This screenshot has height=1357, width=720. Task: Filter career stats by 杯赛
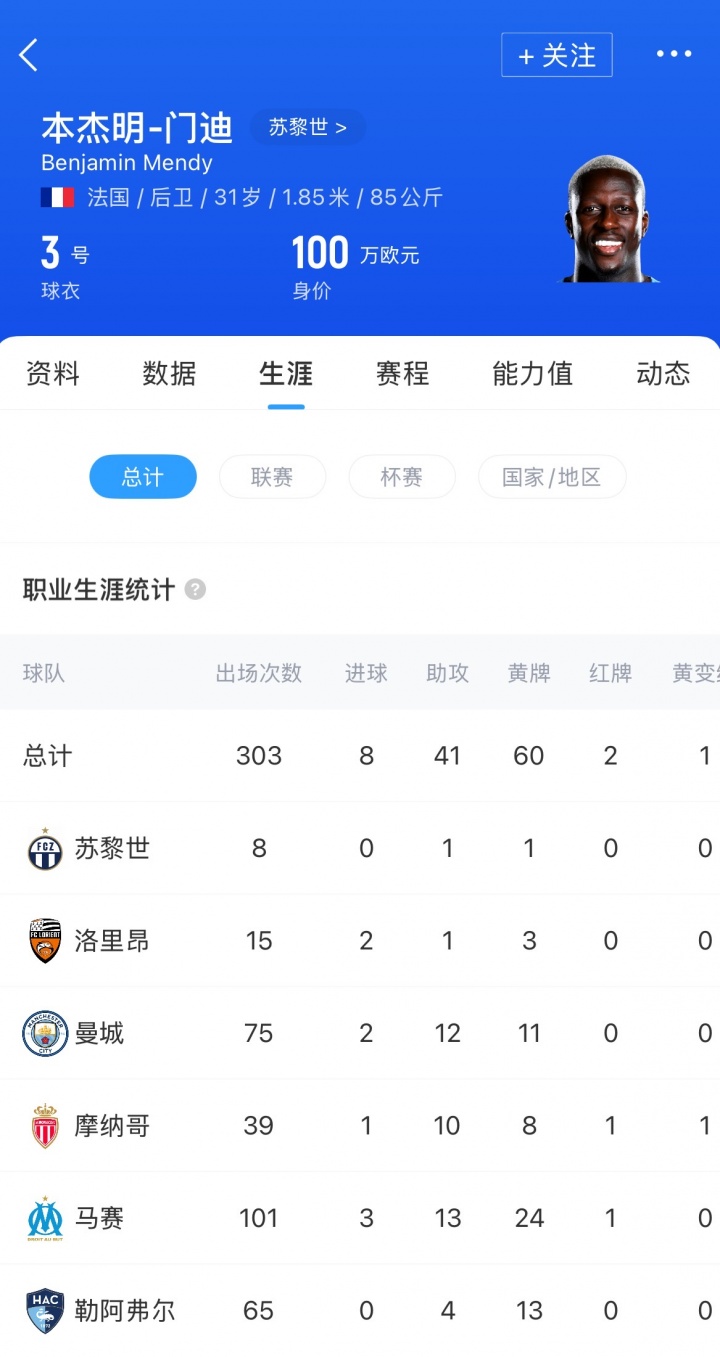tap(401, 477)
